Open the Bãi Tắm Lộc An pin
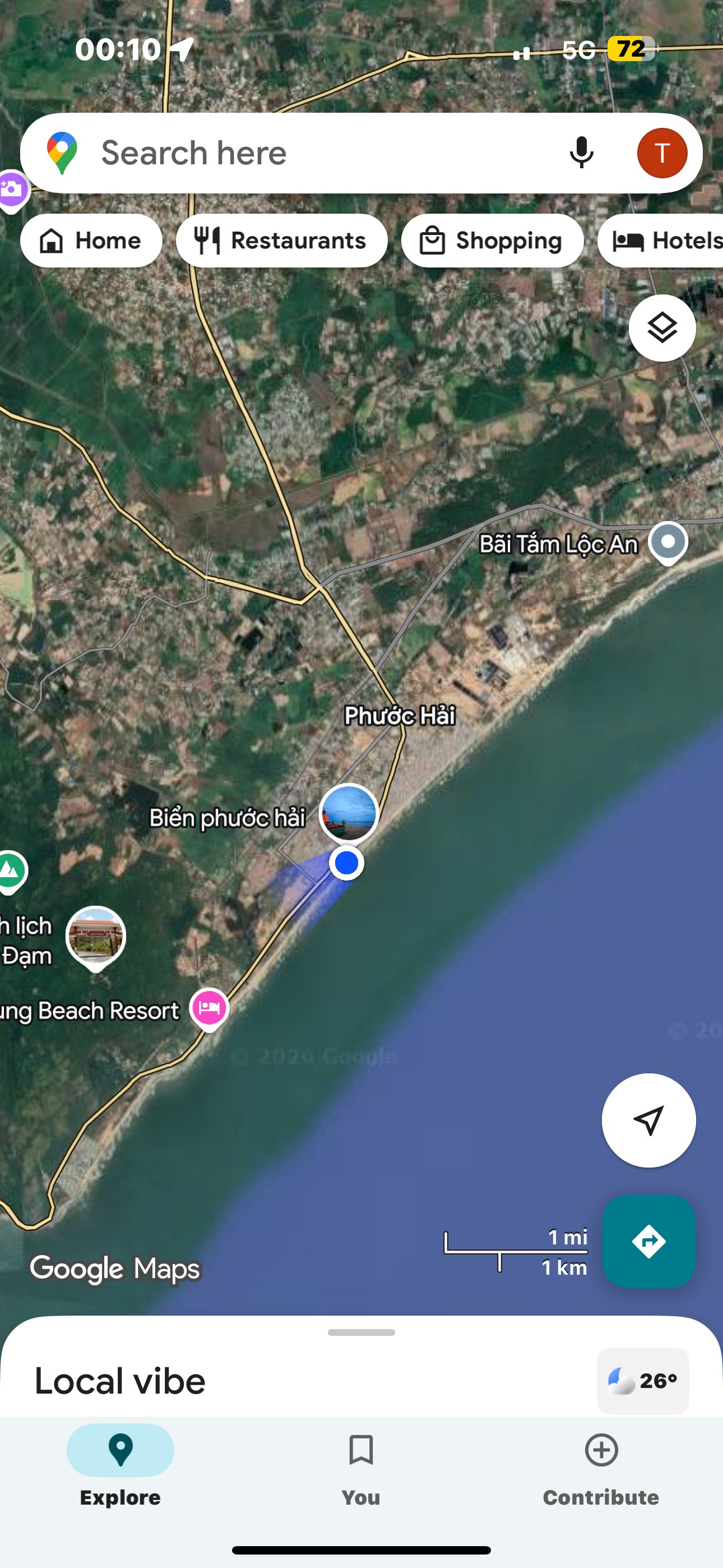Viewport: 723px width, 1568px height. point(668,542)
